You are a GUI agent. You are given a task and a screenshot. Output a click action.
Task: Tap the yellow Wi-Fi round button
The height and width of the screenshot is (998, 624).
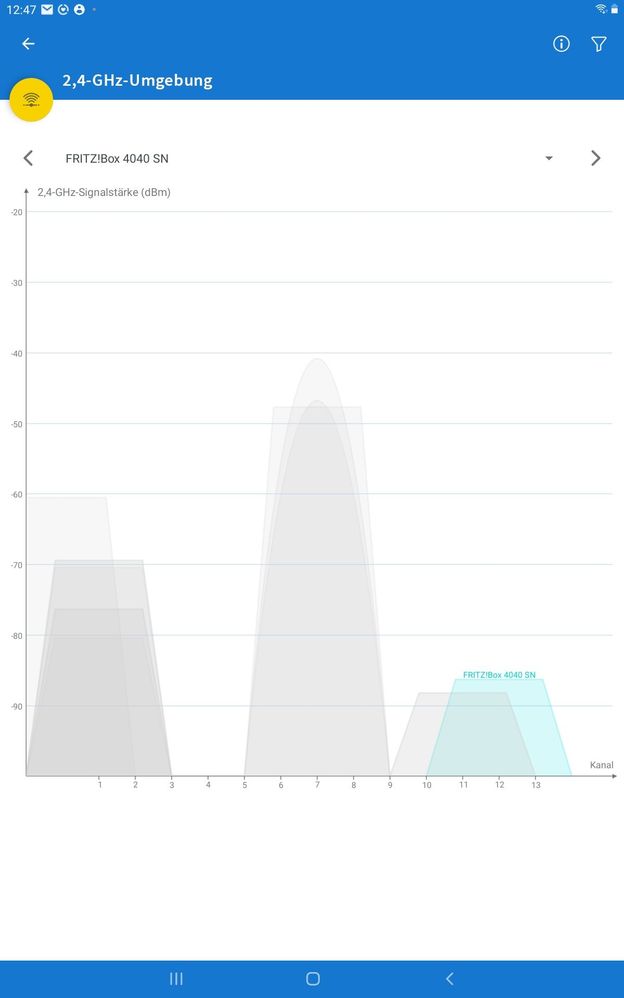click(31, 100)
